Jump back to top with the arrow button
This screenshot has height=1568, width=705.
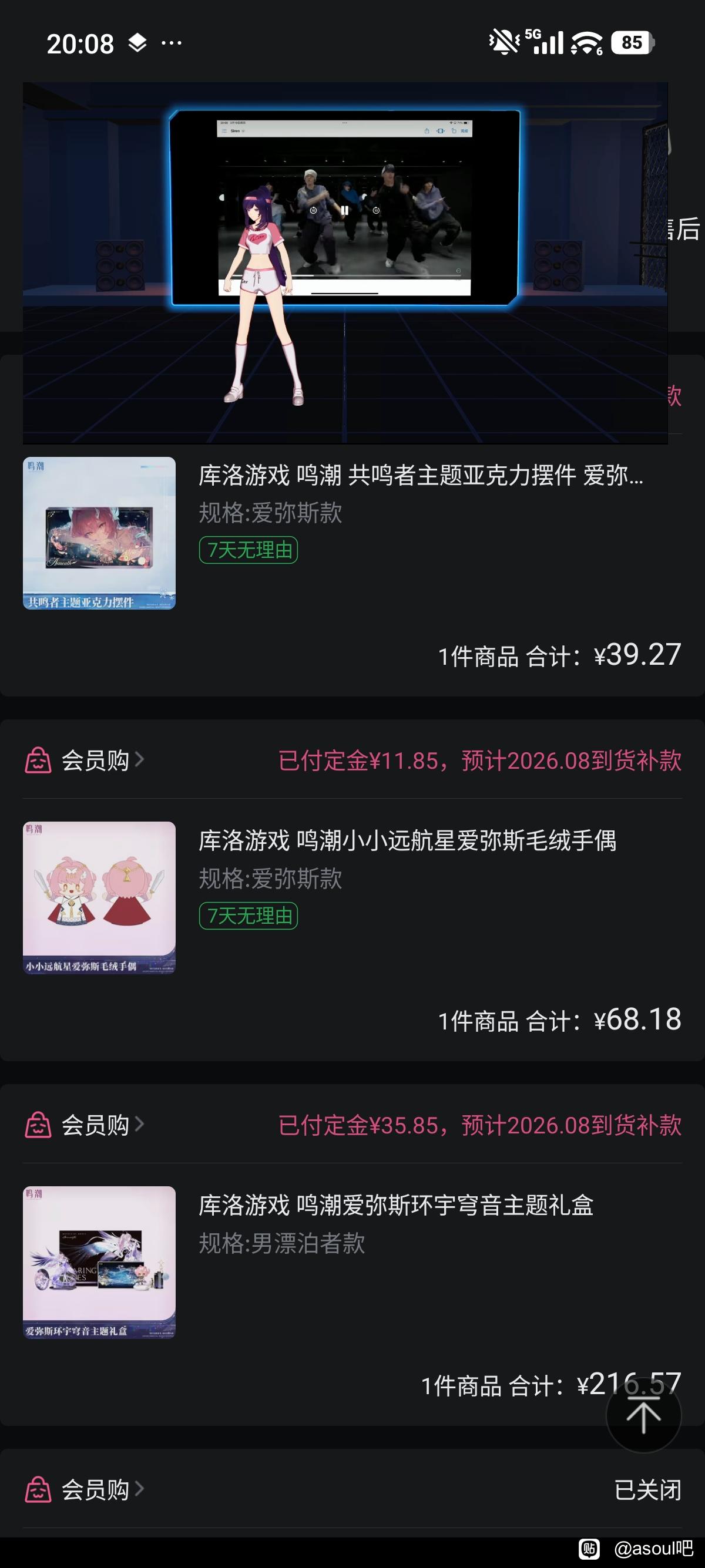coord(643,1416)
